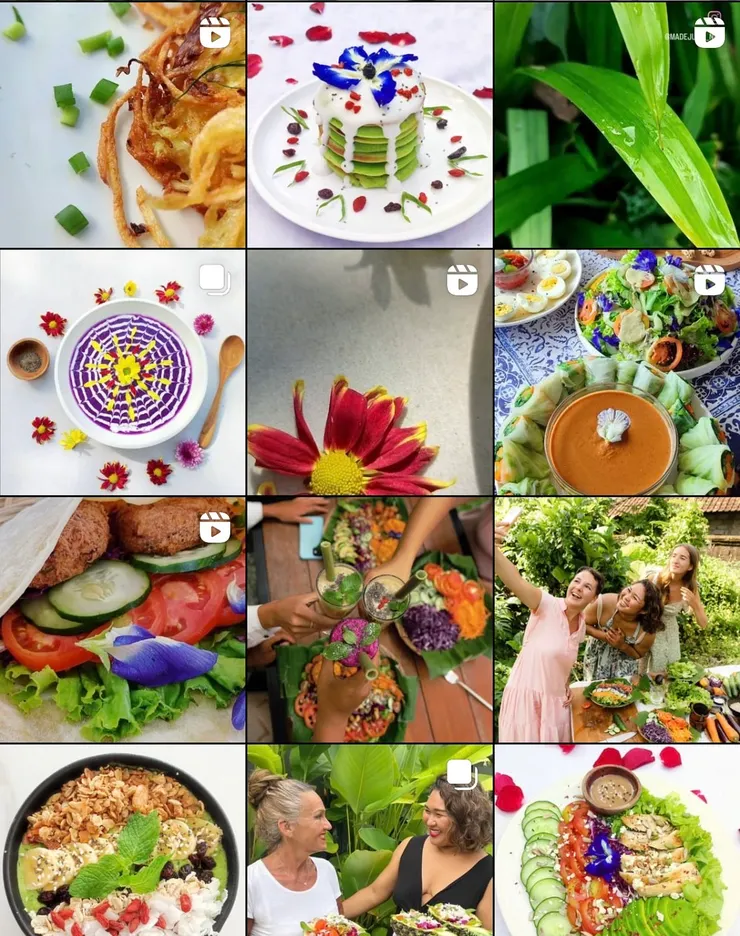Open the three women selfie photo
Screen dimensions: 740x936
point(617,620)
